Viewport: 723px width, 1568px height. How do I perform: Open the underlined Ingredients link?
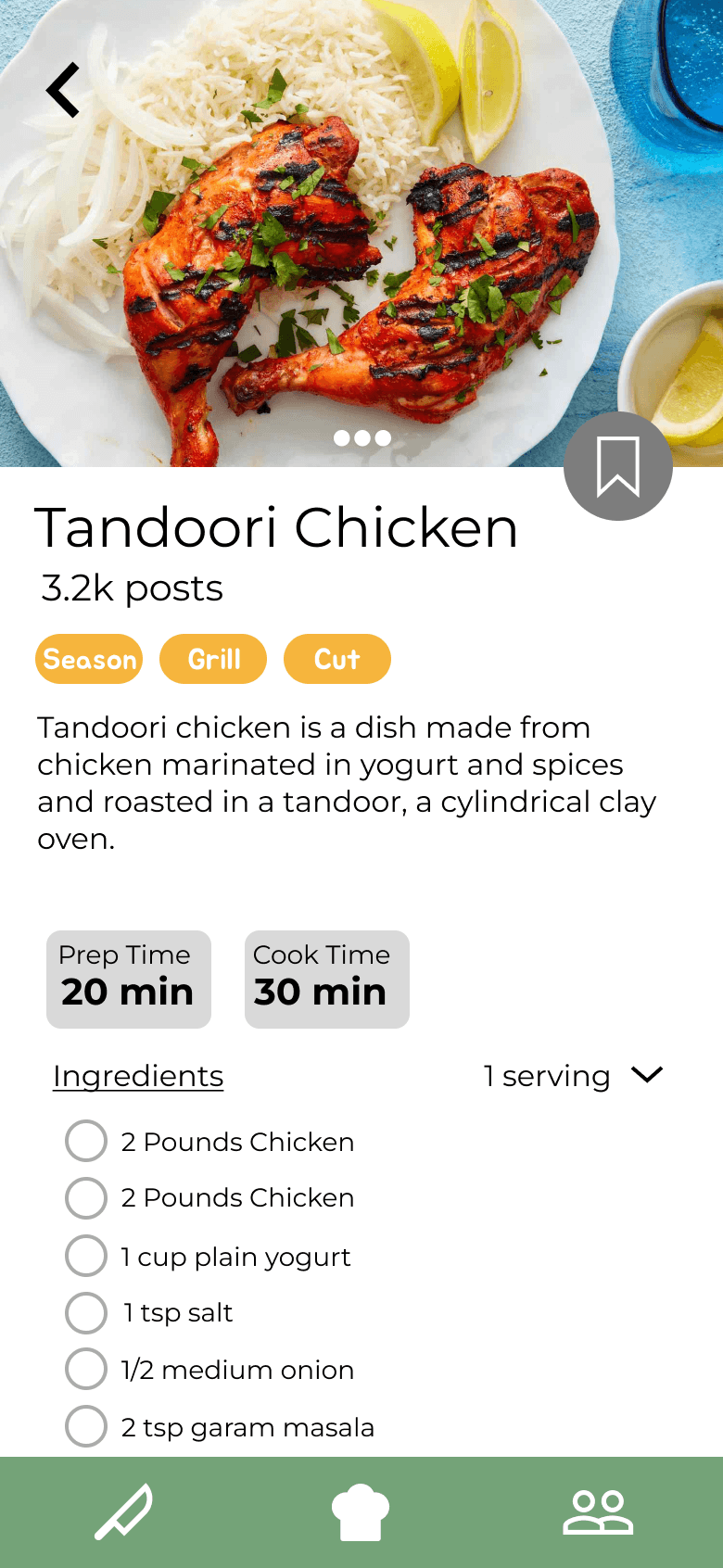pyautogui.click(x=138, y=1076)
